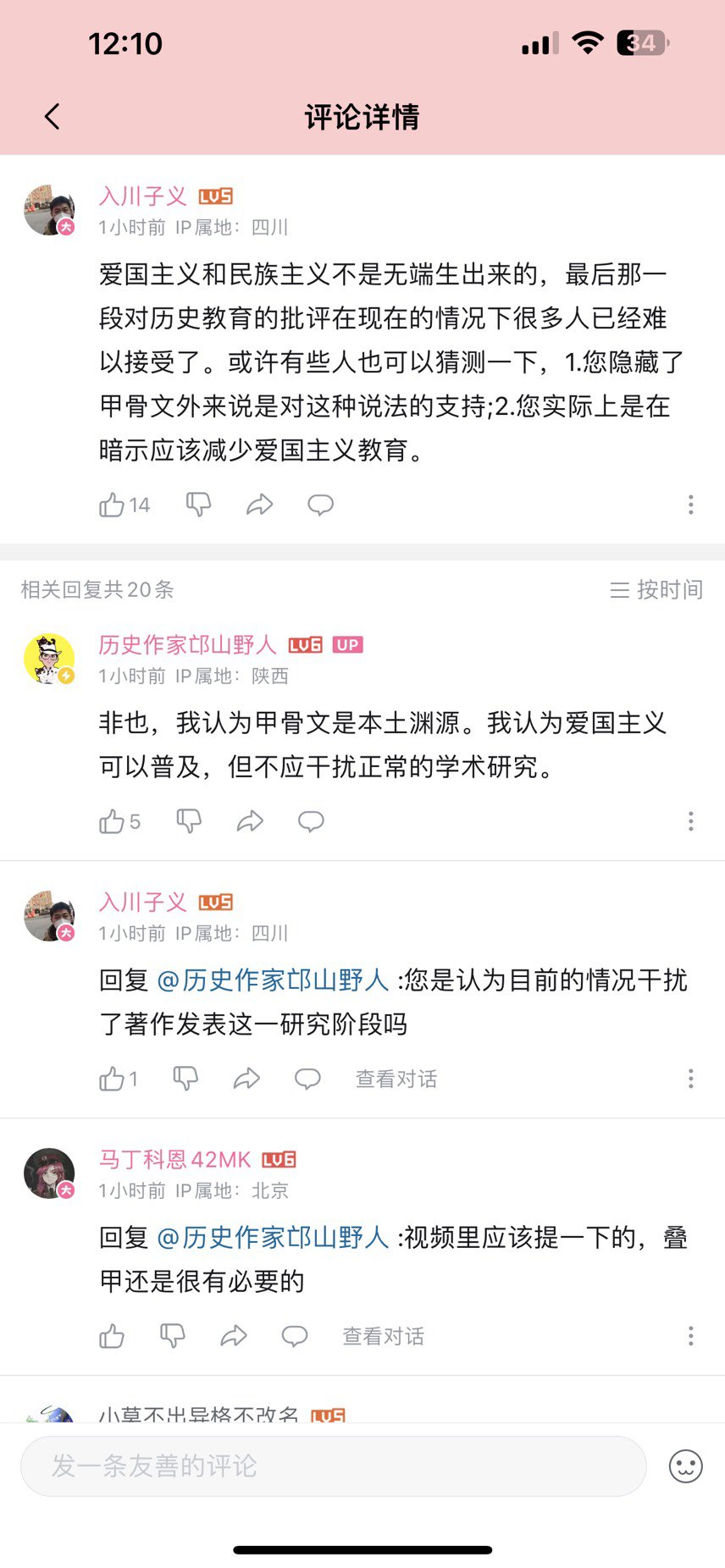Go back from the comment details page
Image resolution: width=725 pixels, height=1568 pixels.
pyautogui.click(x=53, y=117)
